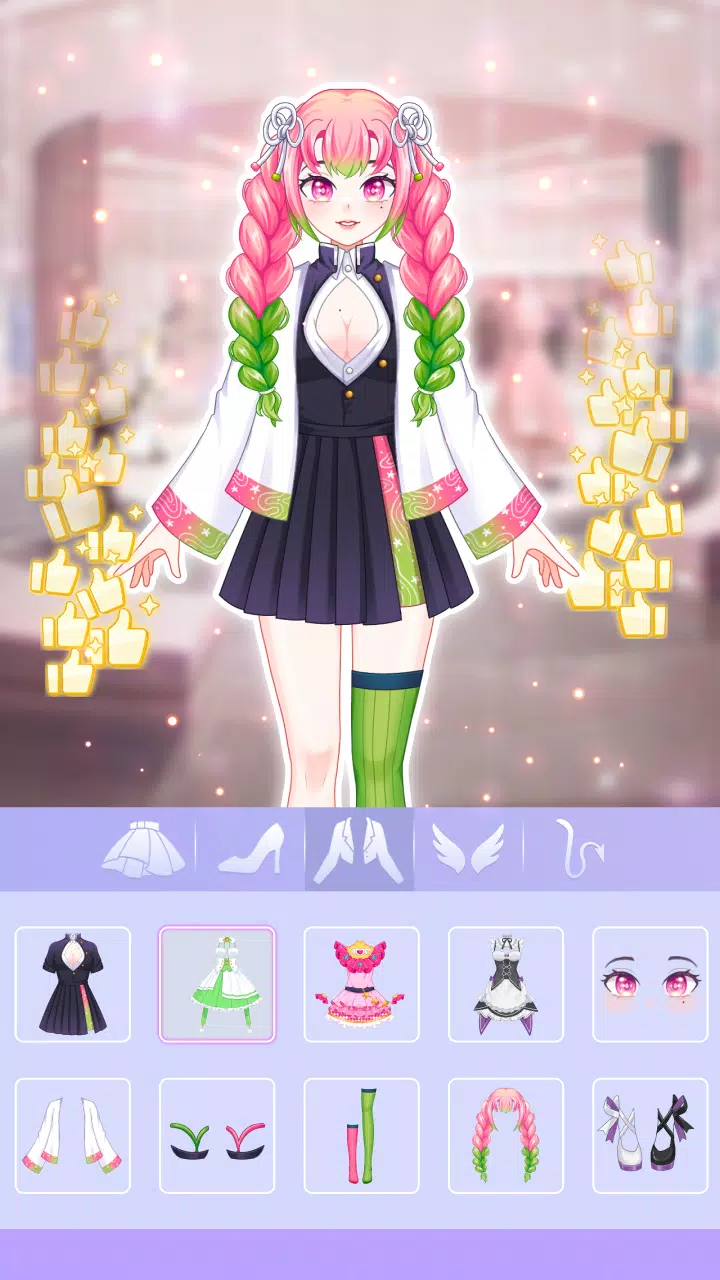This screenshot has width=720, height=1280.
Task: Apply the pink braided twin-tail wig
Action: (x=505, y=1143)
